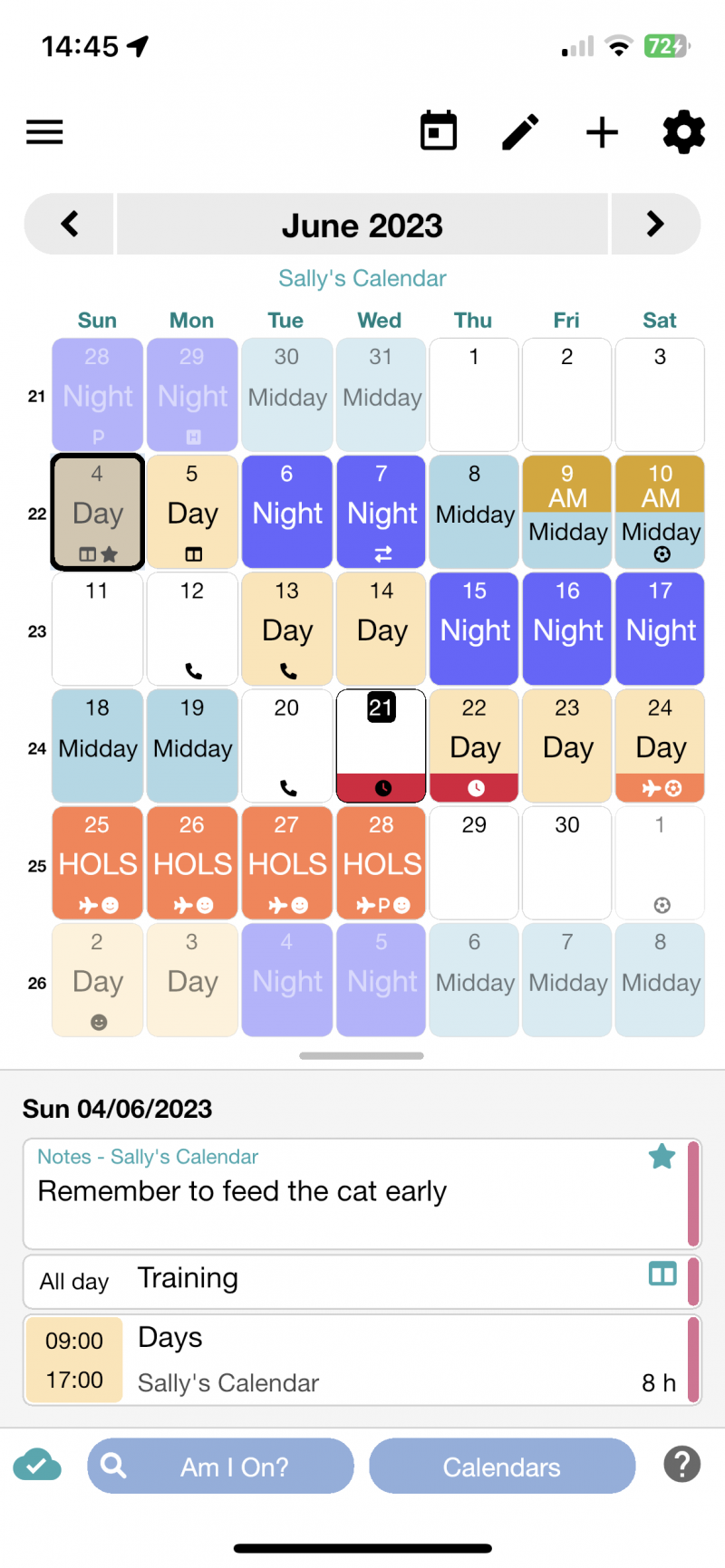
Task: Go to previous month with left chevron
Action: (x=69, y=224)
